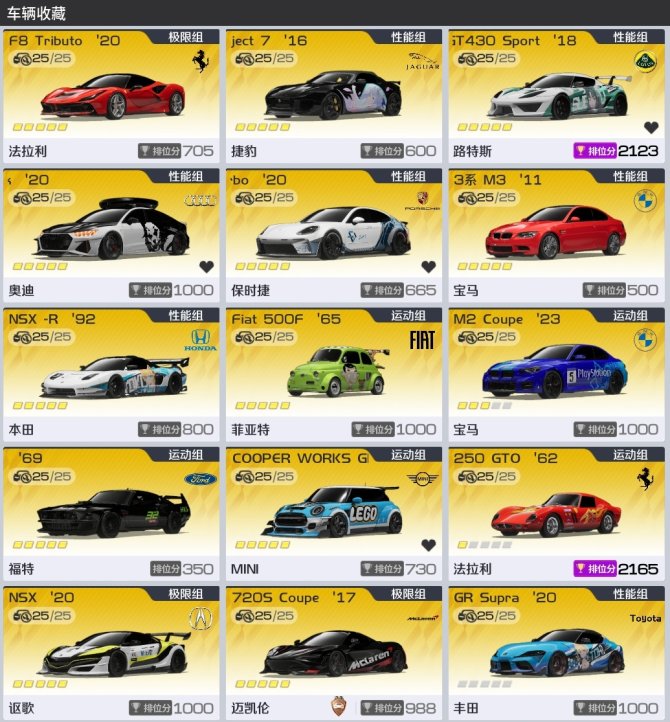Open the MINI Cooper Works card
670x722 pixels.
click(333, 512)
